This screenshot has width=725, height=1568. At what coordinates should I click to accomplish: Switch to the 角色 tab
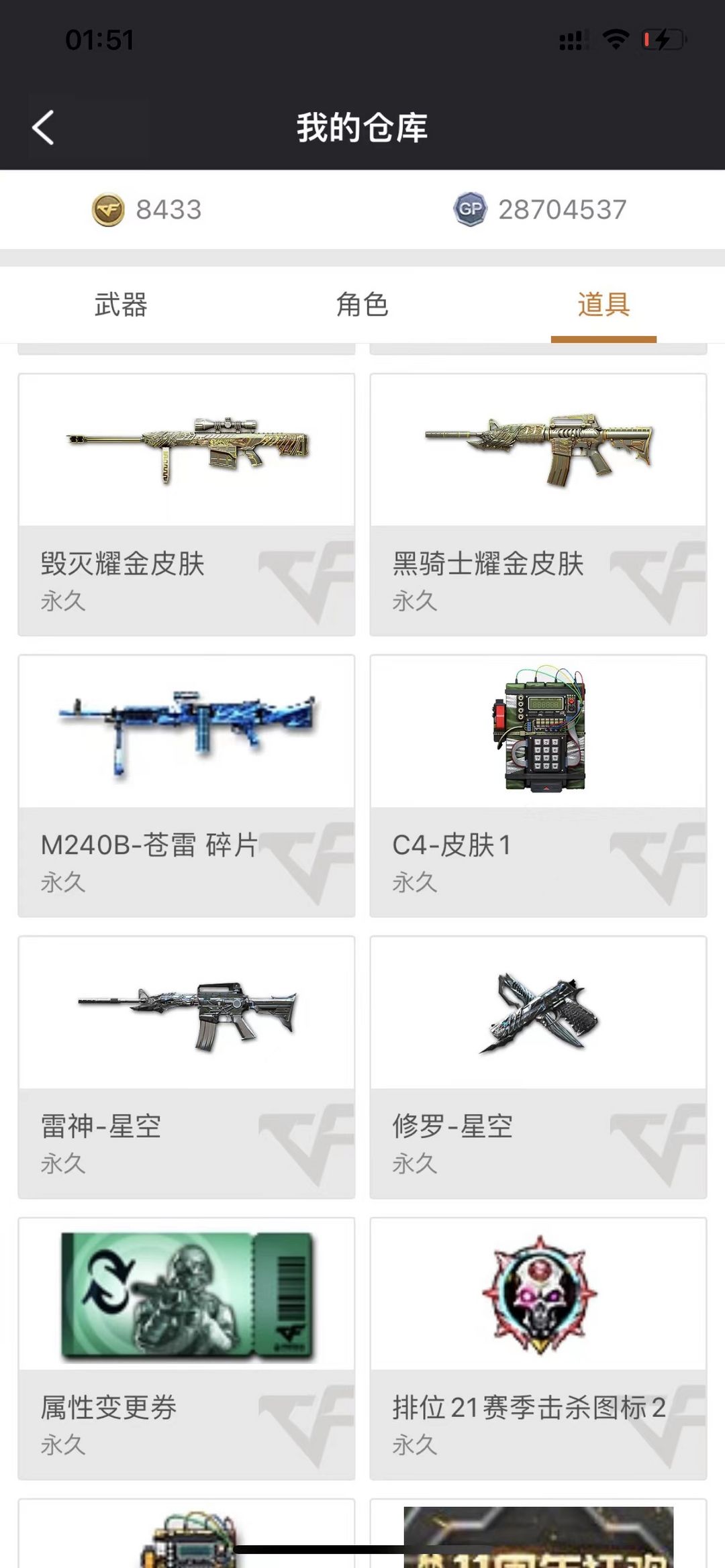coord(362,305)
